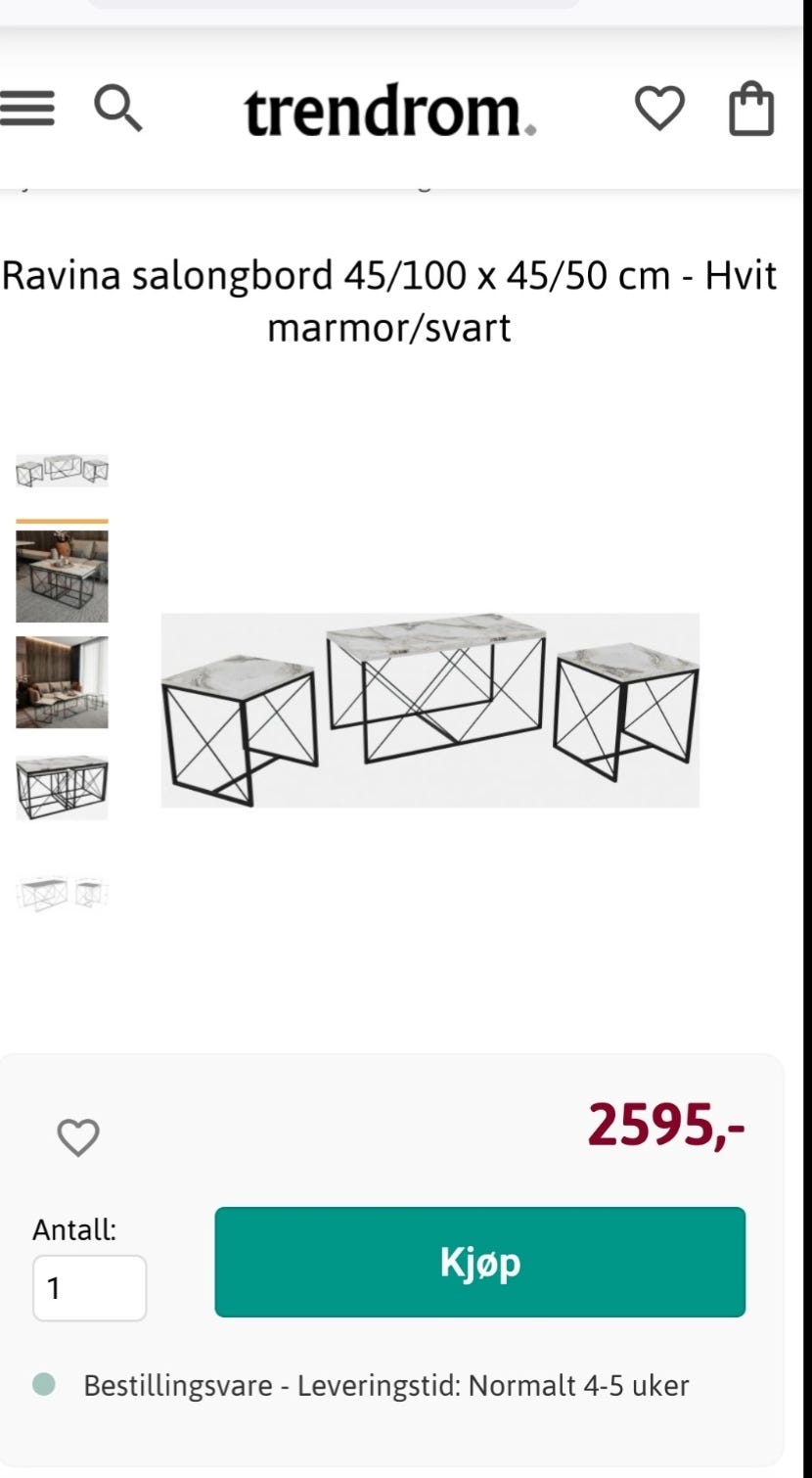Open the shopping bag
This screenshot has height=1478, width=812.
[x=751, y=108]
